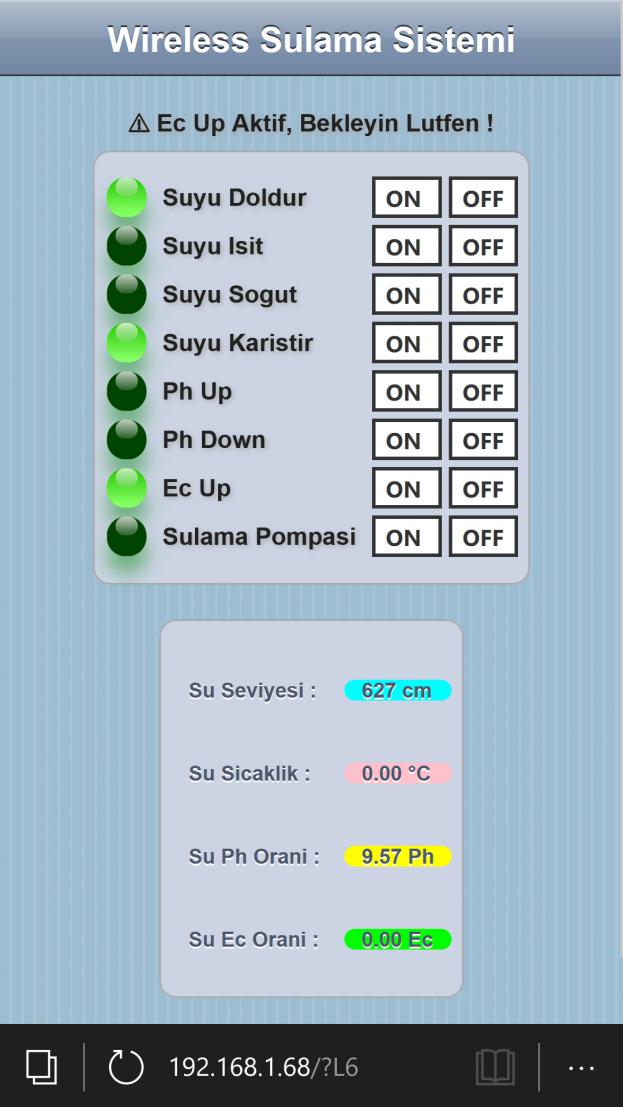This screenshot has height=1107, width=623.
Task: Tap OFF for Ph Up
Action: pyautogui.click(x=483, y=391)
